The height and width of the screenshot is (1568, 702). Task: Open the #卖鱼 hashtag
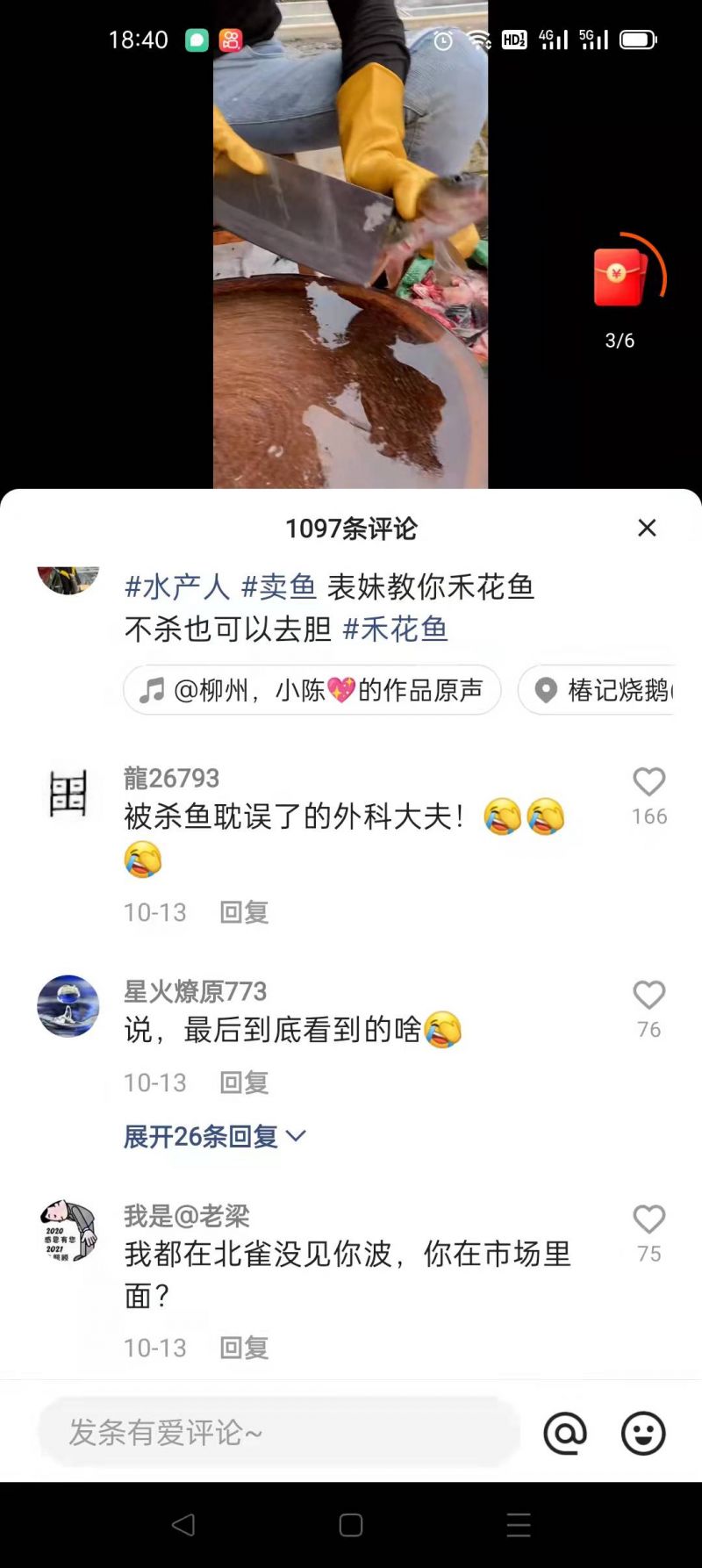[x=279, y=586]
